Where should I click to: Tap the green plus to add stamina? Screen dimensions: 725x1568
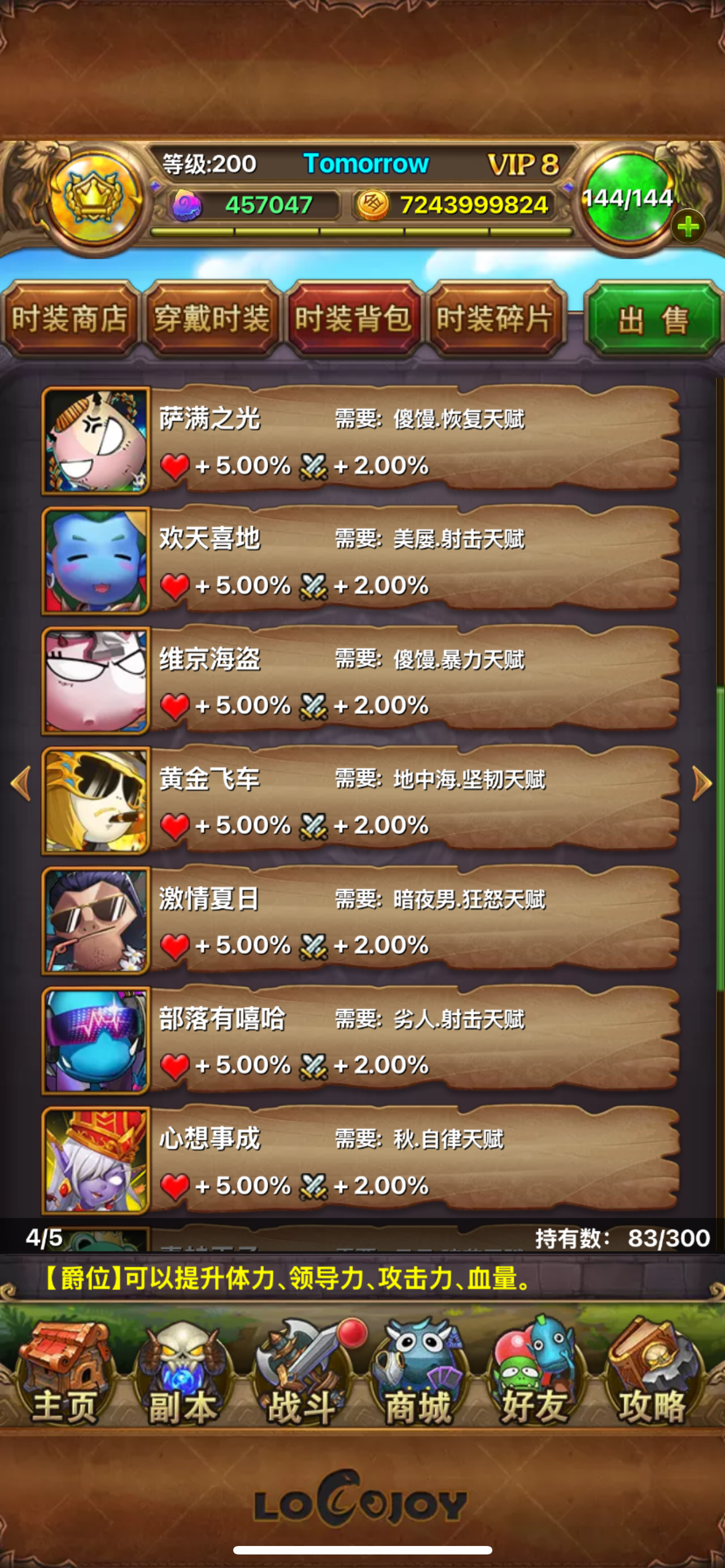click(687, 226)
